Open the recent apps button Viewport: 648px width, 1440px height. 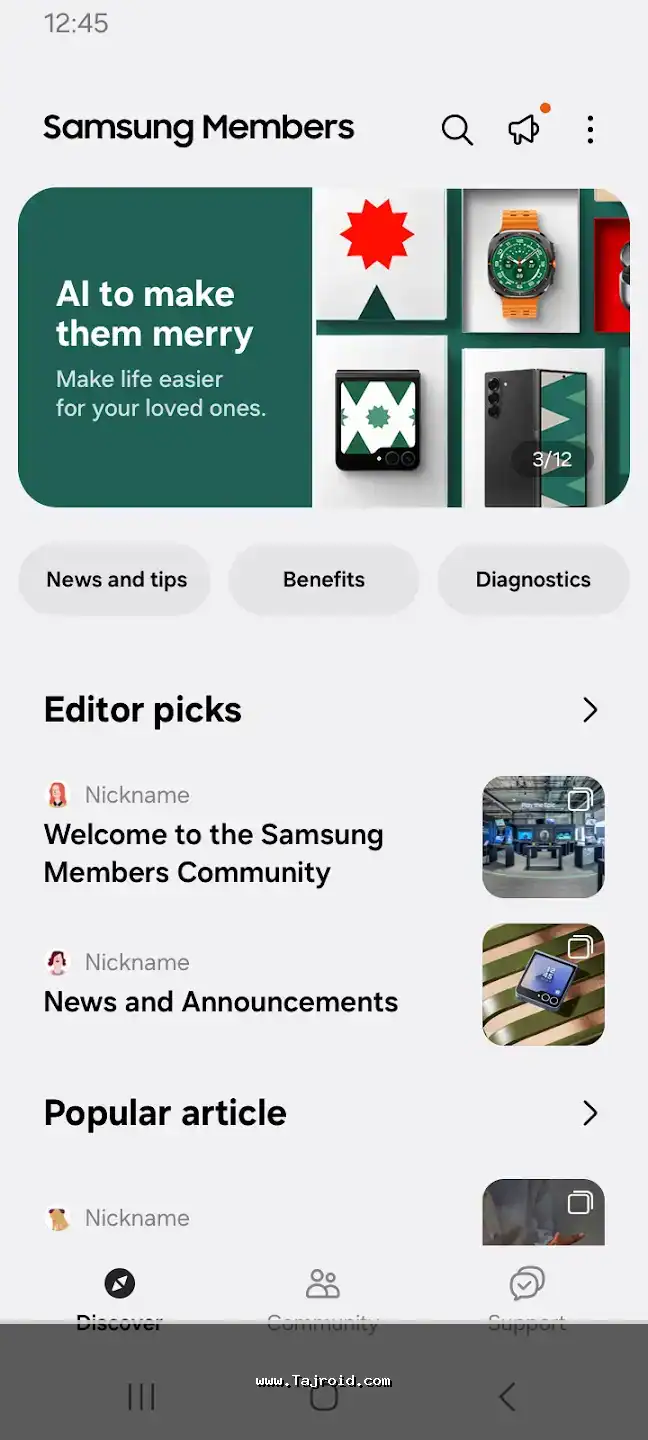[x=141, y=1397]
